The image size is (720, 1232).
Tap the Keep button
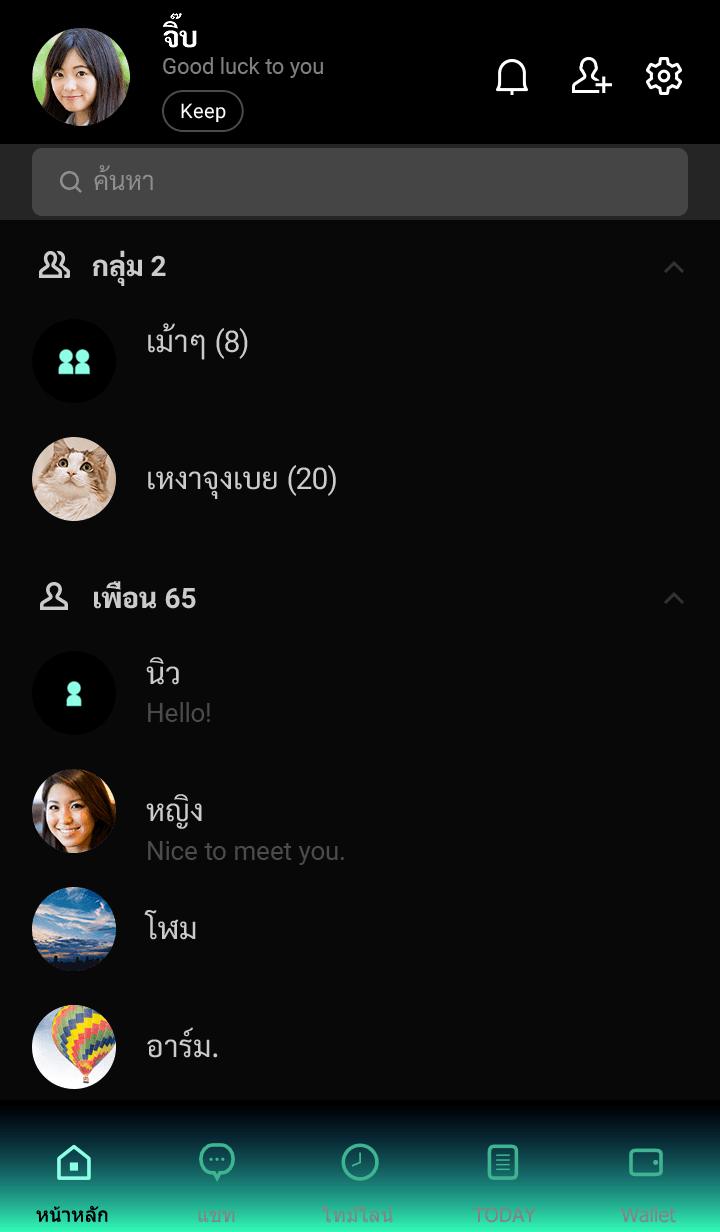click(203, 111)
